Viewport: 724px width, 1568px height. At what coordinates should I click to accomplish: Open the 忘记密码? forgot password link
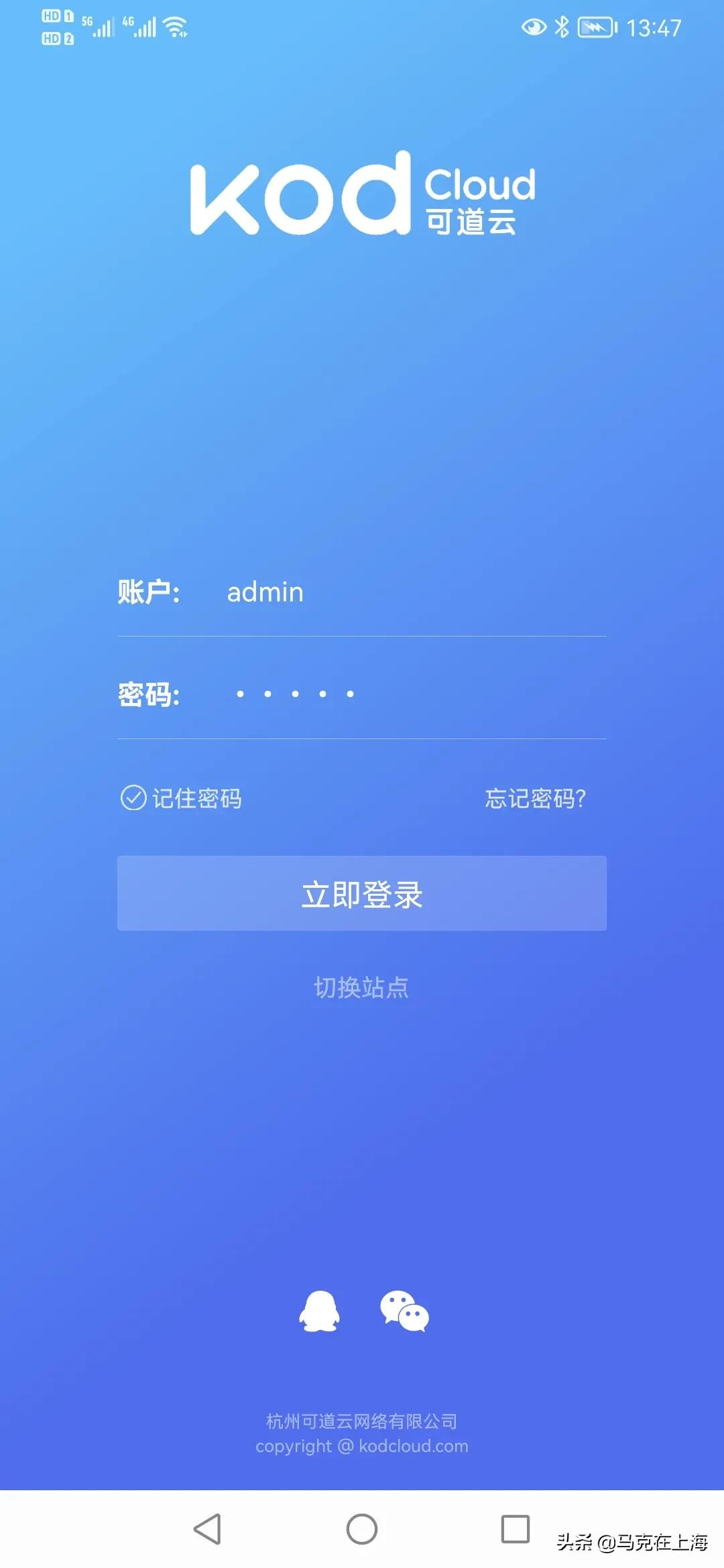point(535,798)
